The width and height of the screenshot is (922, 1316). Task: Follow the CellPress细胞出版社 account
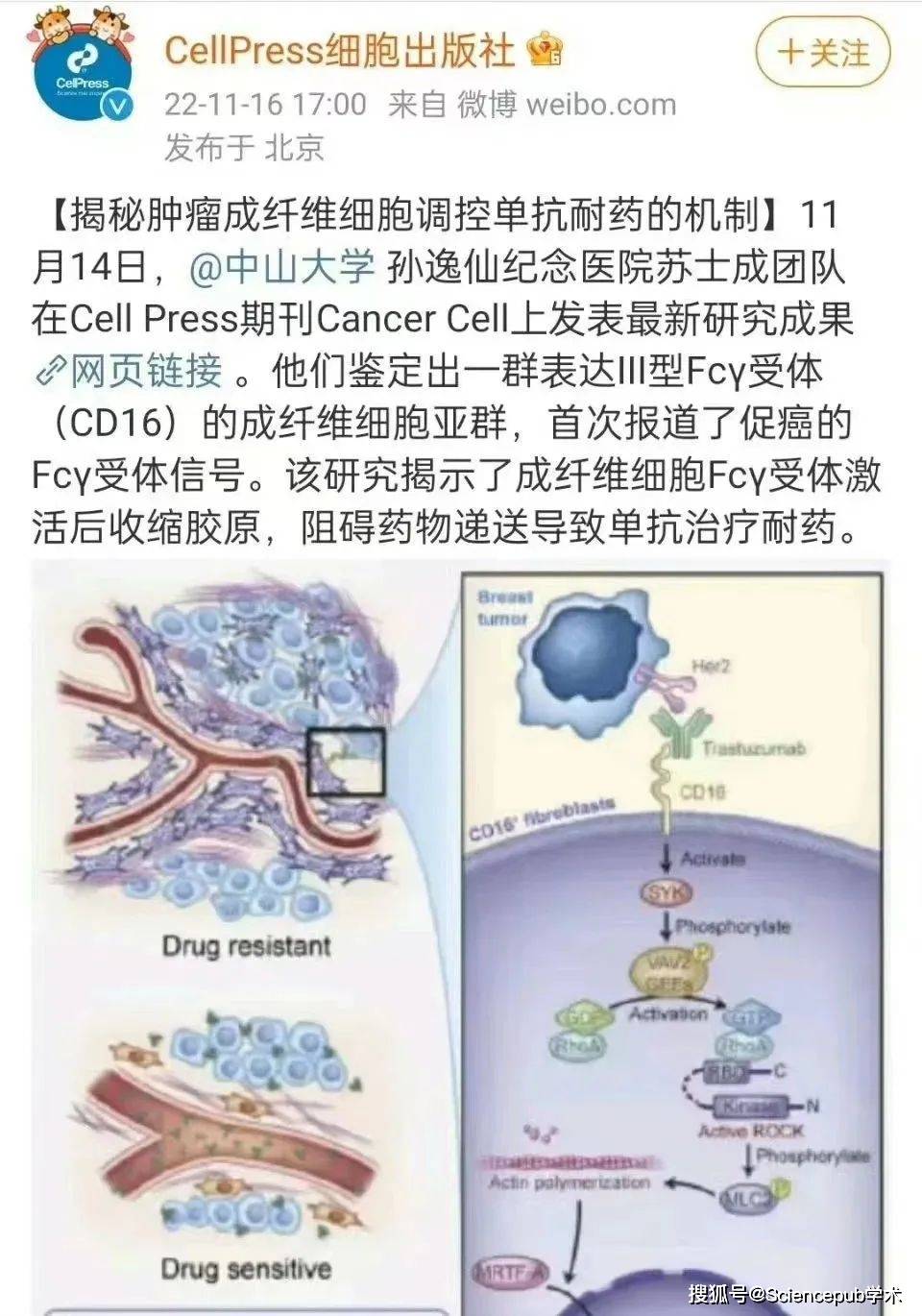click(x=823, y=53)
